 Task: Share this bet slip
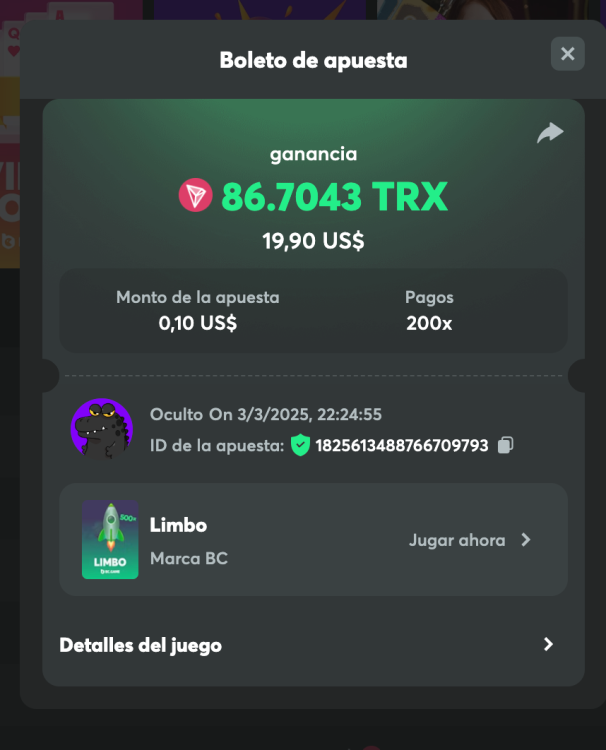550,133
